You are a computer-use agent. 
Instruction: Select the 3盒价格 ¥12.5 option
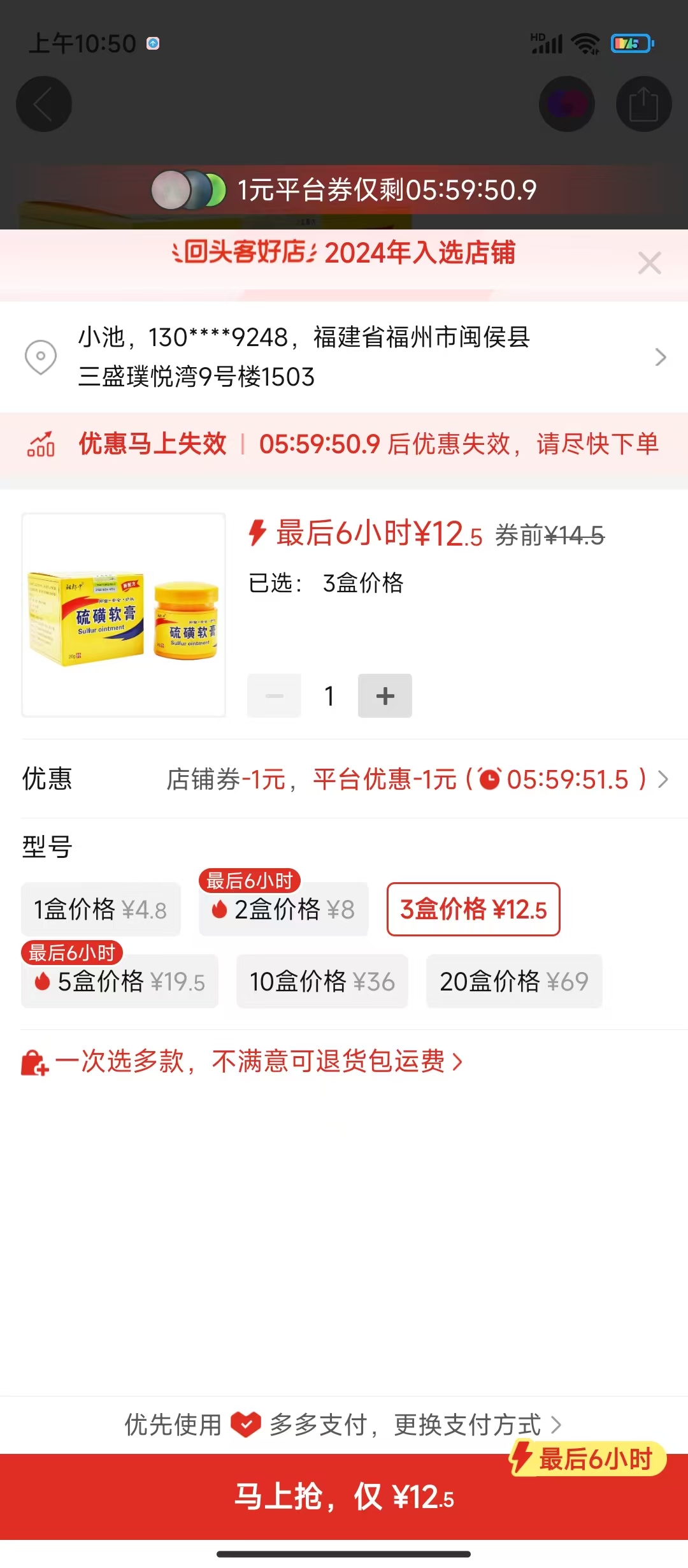coord(473,910)
